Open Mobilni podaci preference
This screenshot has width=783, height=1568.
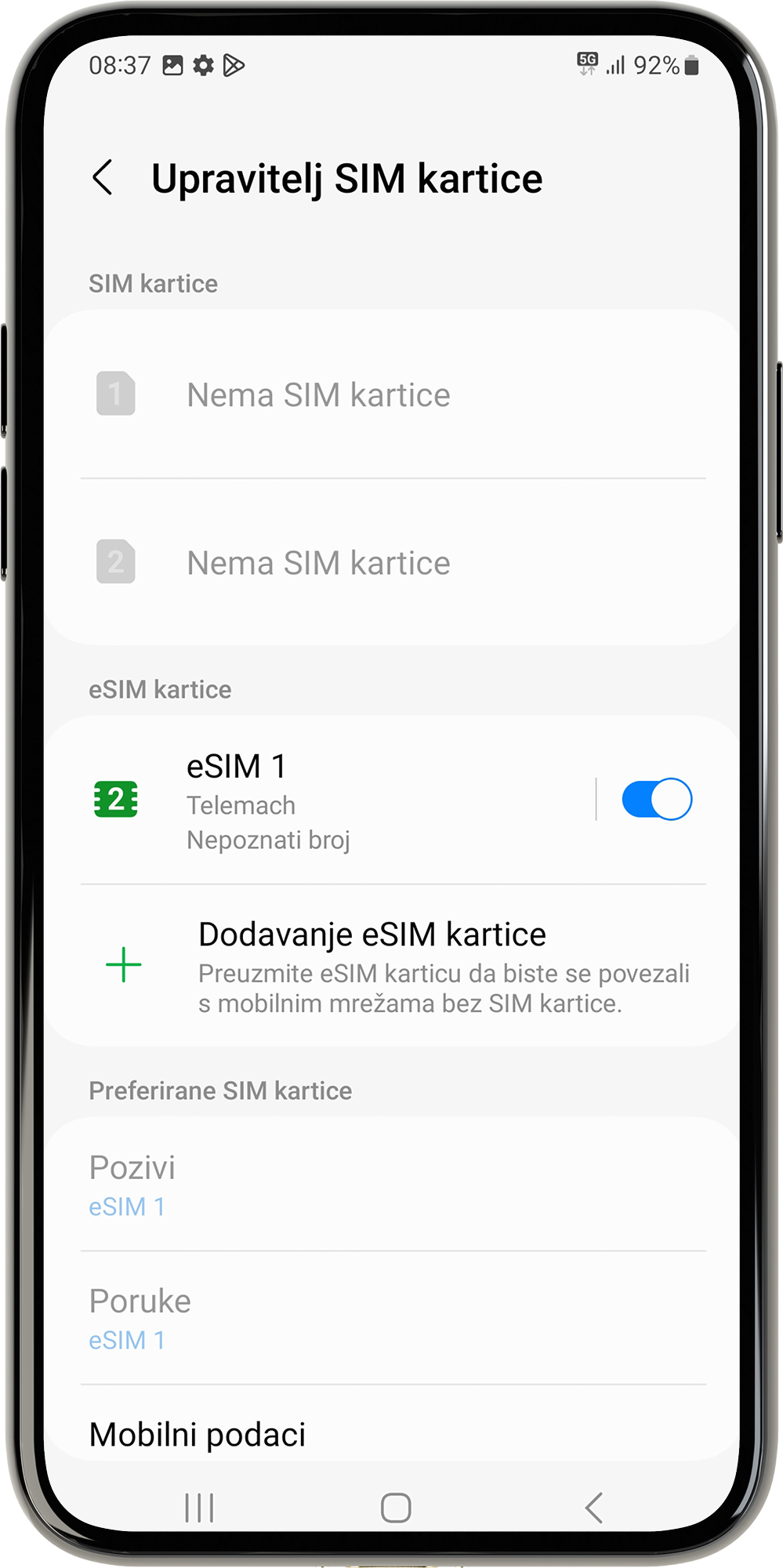coord(198,1434)
